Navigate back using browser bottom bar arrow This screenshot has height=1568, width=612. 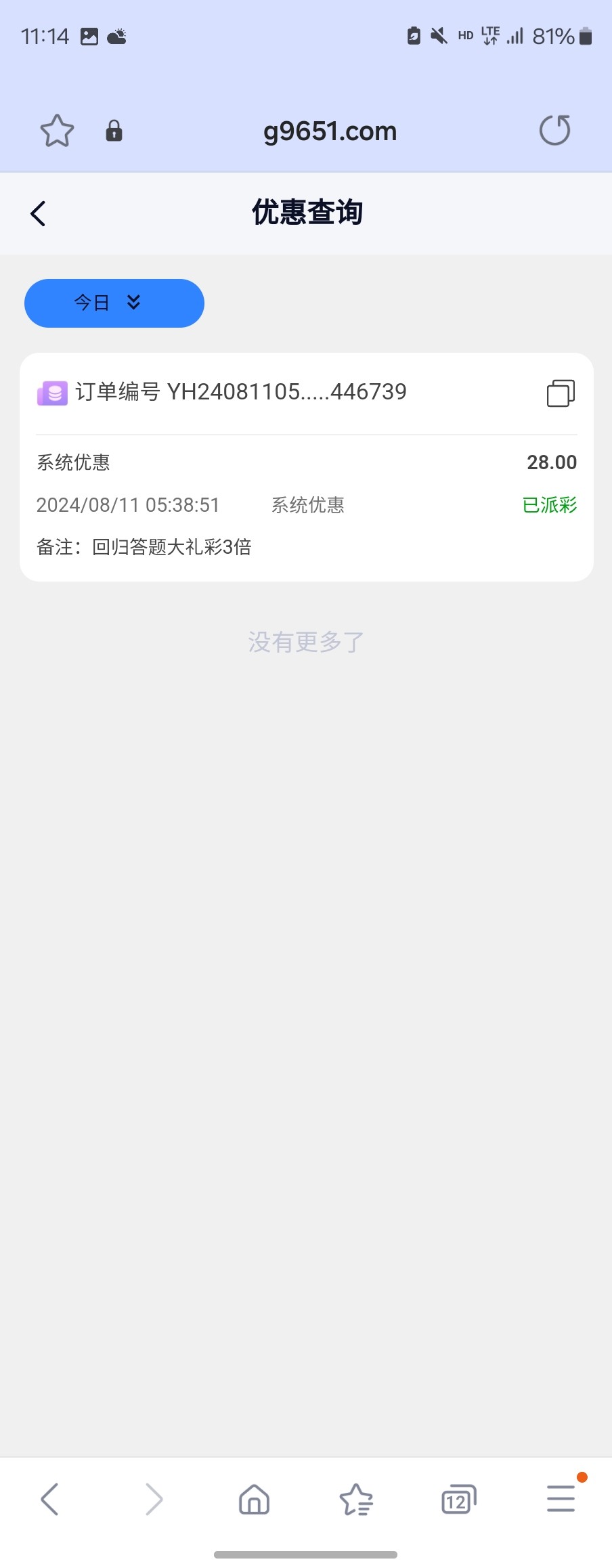click(50, 1499)
